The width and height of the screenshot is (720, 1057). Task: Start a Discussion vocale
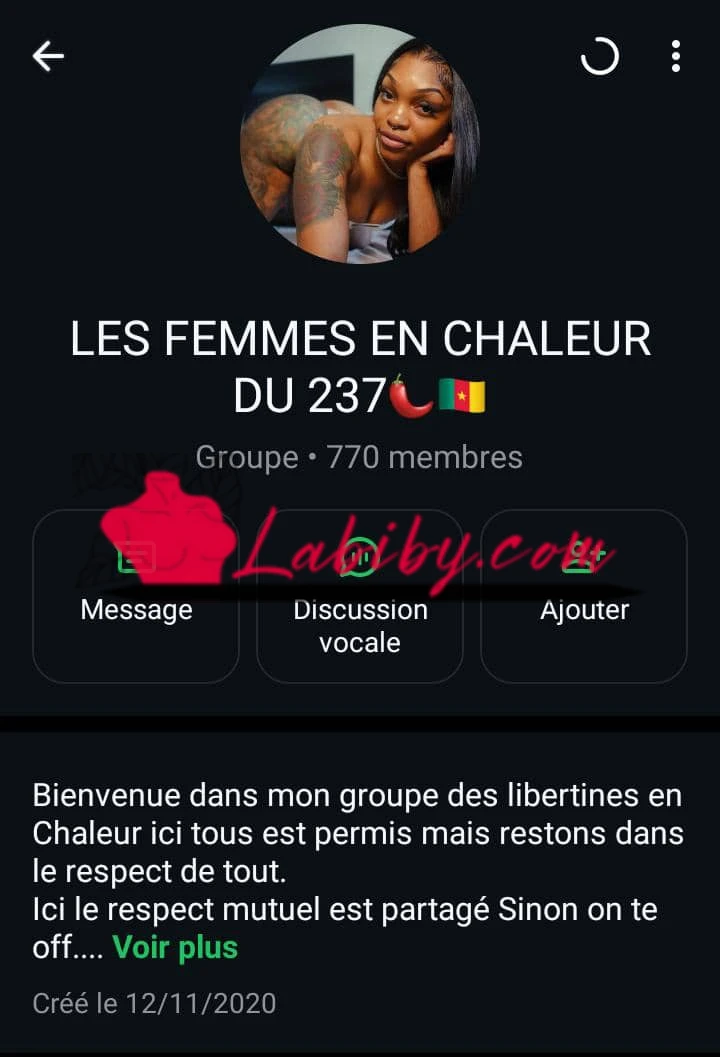click(x=360, y=596)
